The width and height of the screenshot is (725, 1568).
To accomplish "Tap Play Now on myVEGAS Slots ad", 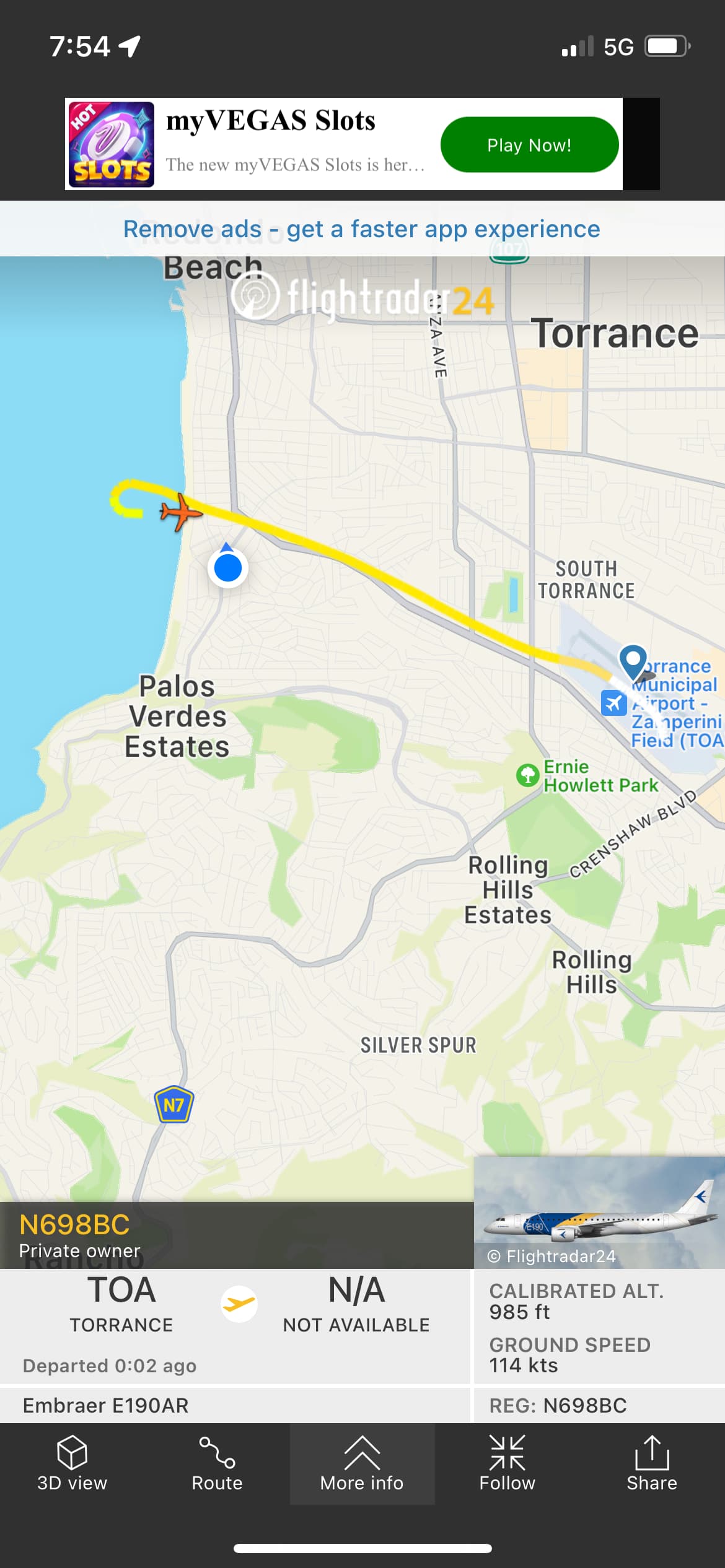I will coord(529,145).
